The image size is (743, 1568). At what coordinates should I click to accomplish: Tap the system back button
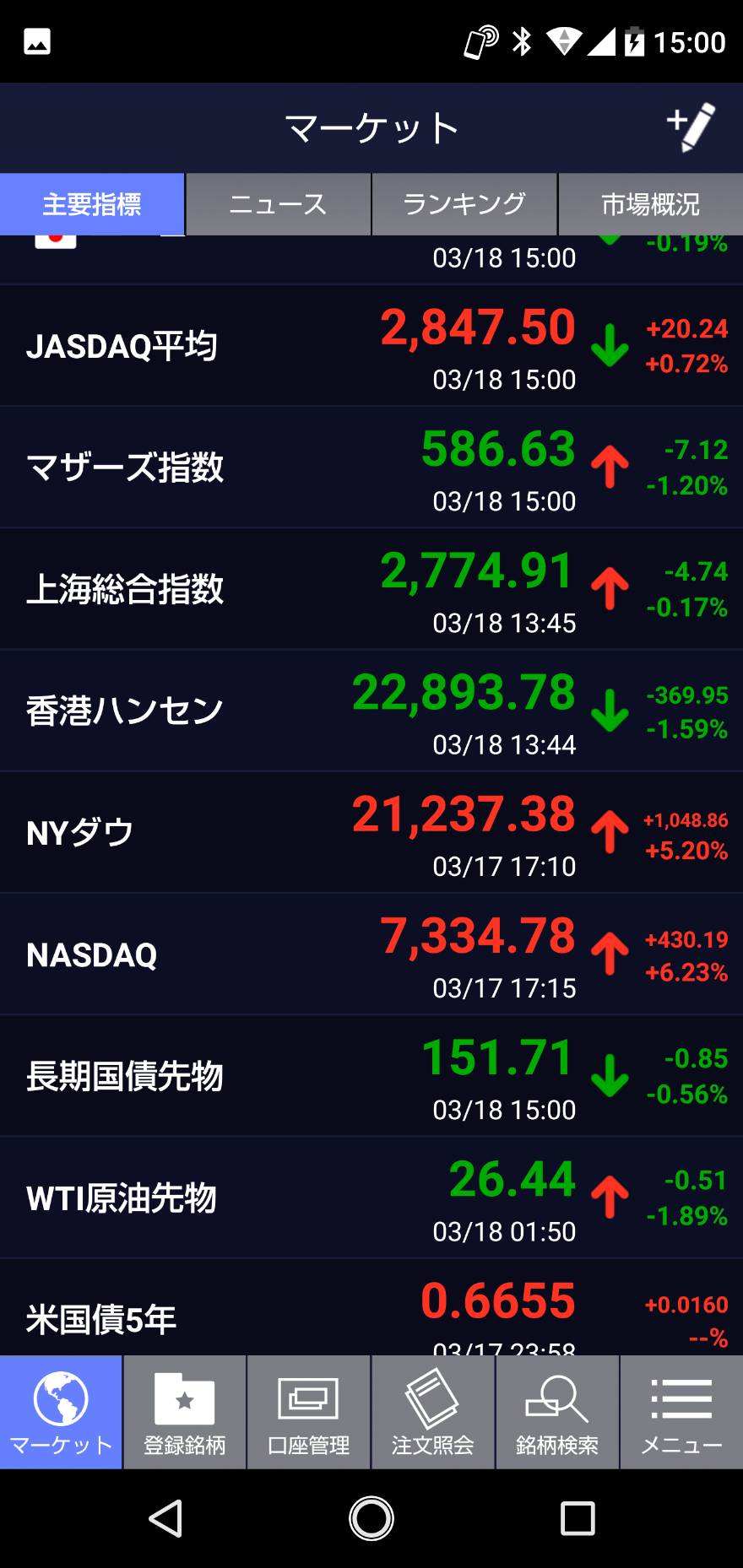pyautogui.click(x=165, y=1518)
